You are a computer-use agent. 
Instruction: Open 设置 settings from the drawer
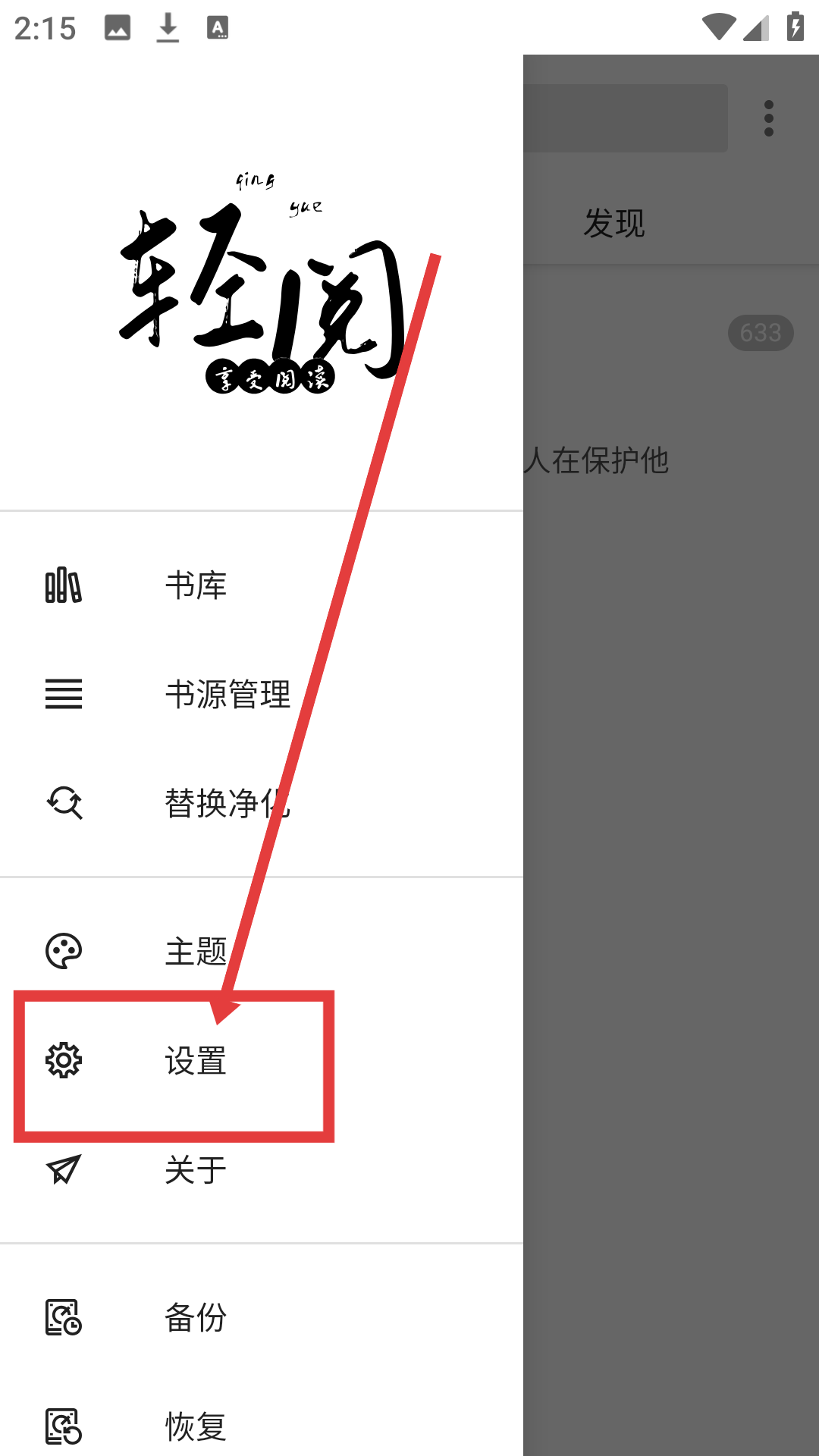point(196,1061)
